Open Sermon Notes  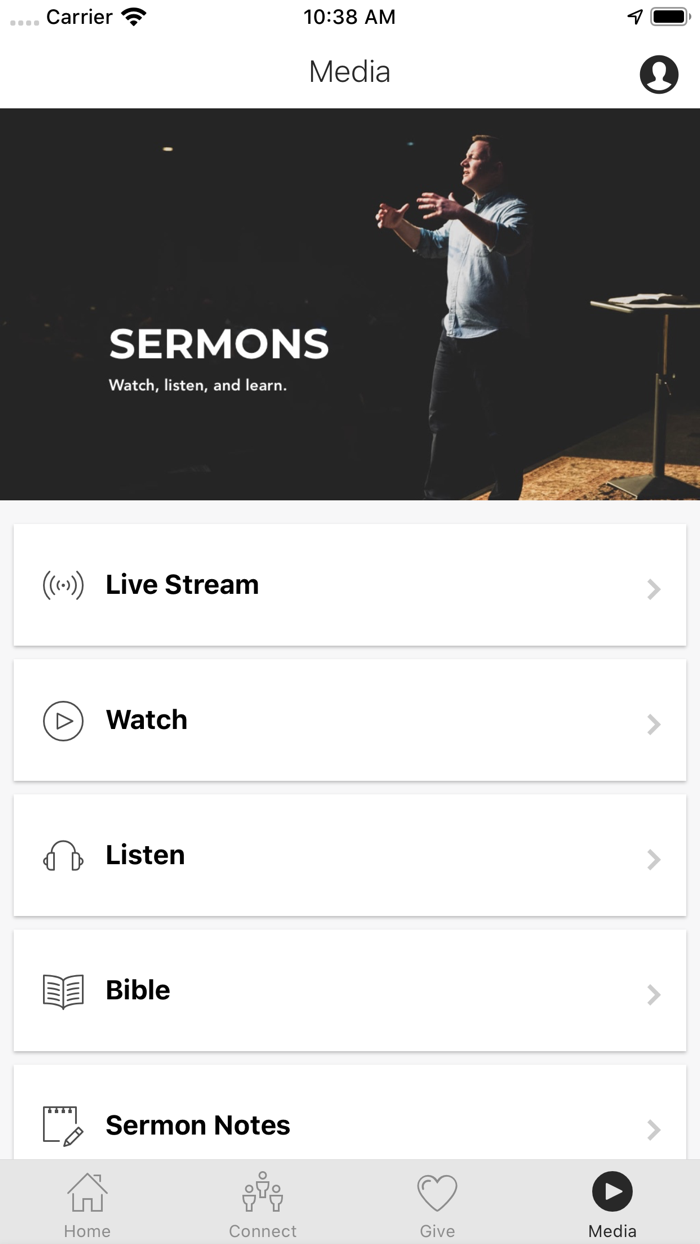tap(350, 1112)
